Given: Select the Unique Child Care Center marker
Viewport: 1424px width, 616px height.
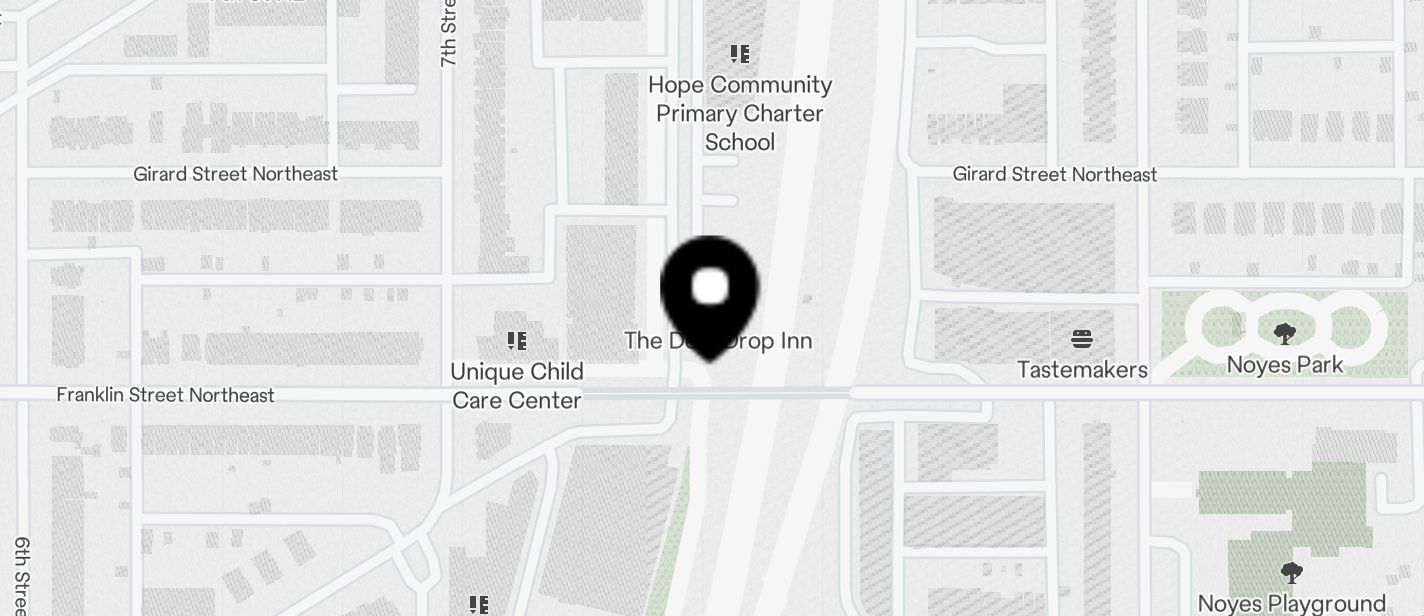Looking at the screenshot, I should coord(516,342).
